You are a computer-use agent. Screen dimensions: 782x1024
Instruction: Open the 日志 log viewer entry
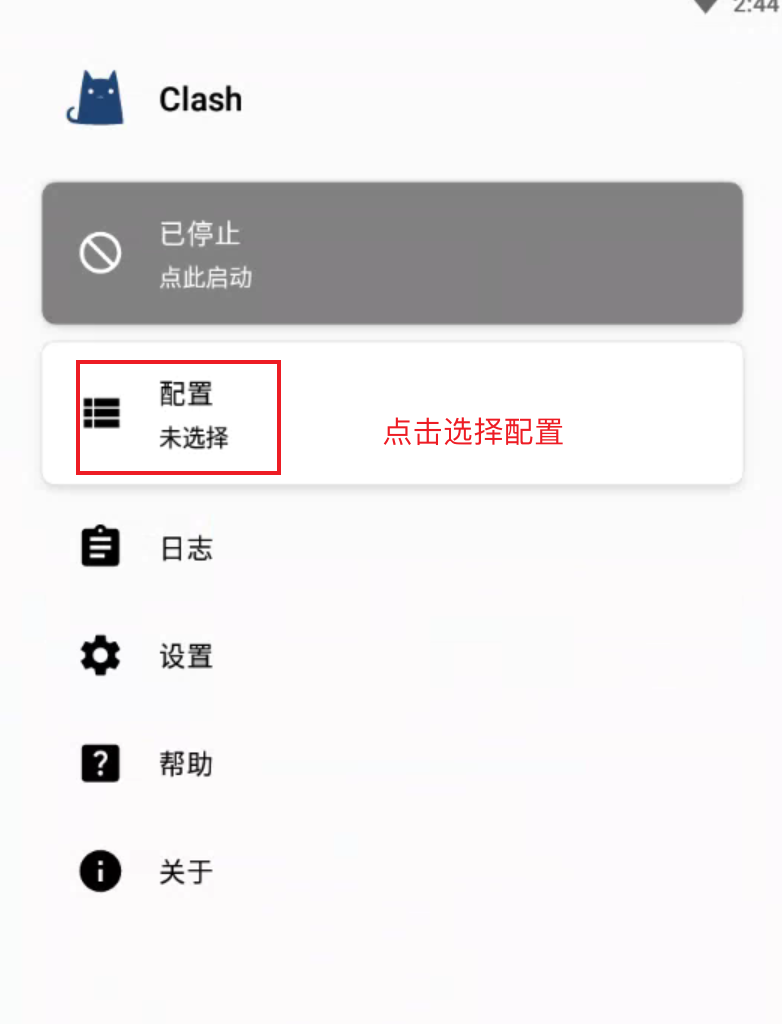click(186, 546)
